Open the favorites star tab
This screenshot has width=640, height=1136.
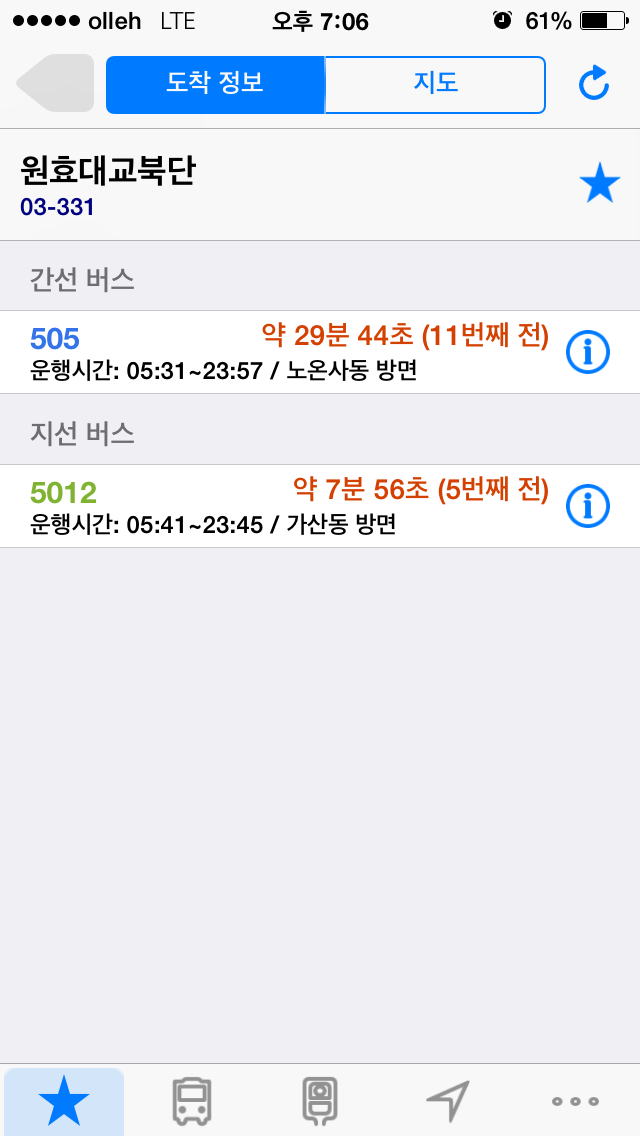[64, 1101]
